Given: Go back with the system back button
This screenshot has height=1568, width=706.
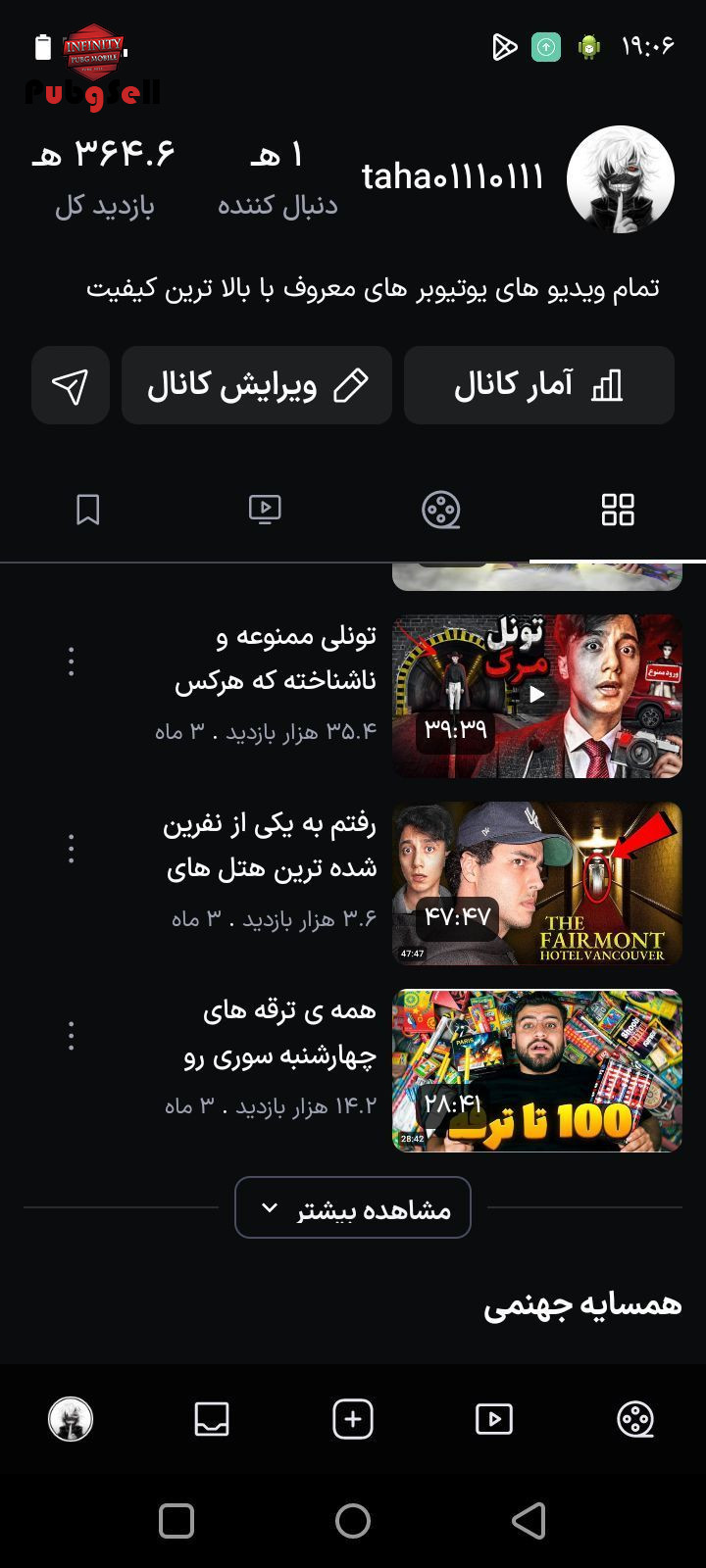Looking at the screenshot, I should click(529, 1521).
